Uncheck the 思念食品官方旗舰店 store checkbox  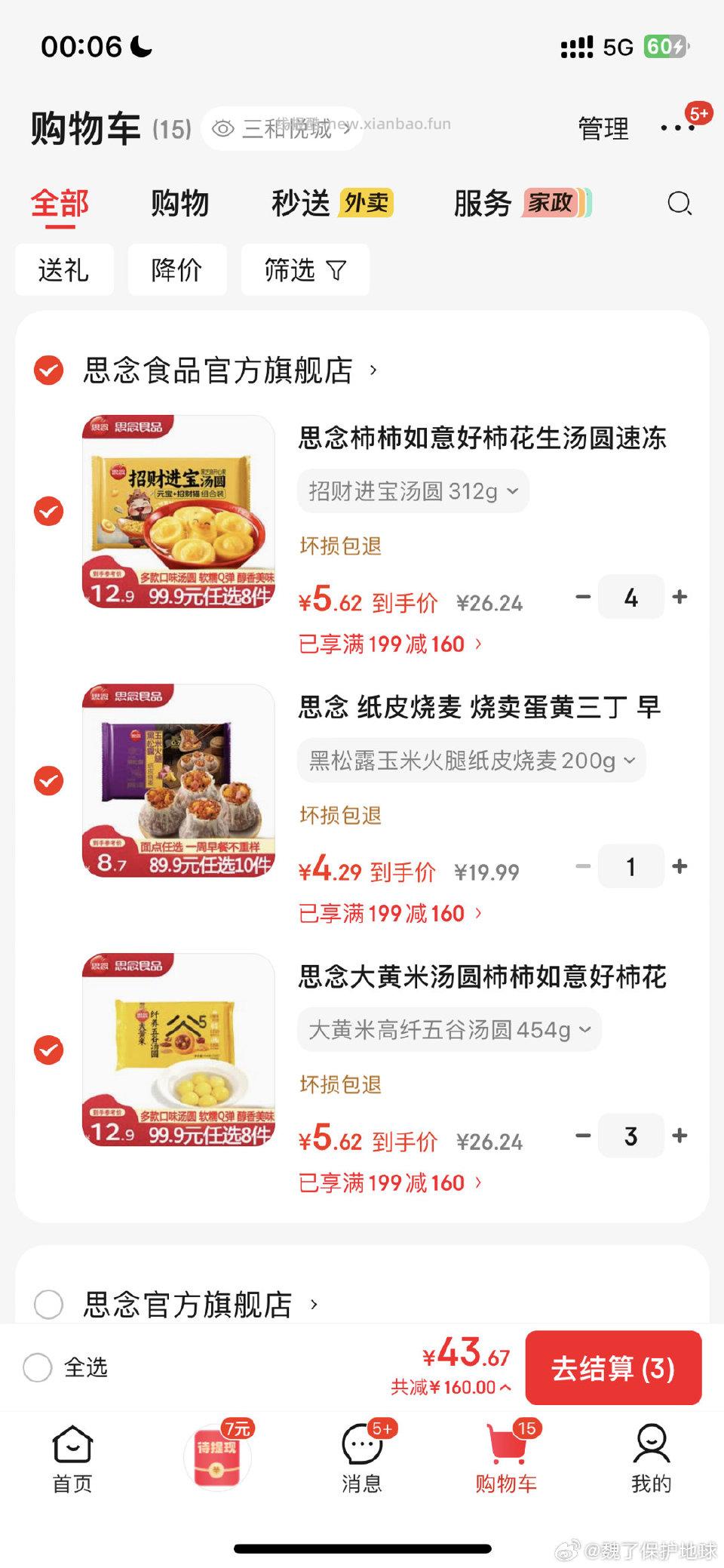click(49, 370)
